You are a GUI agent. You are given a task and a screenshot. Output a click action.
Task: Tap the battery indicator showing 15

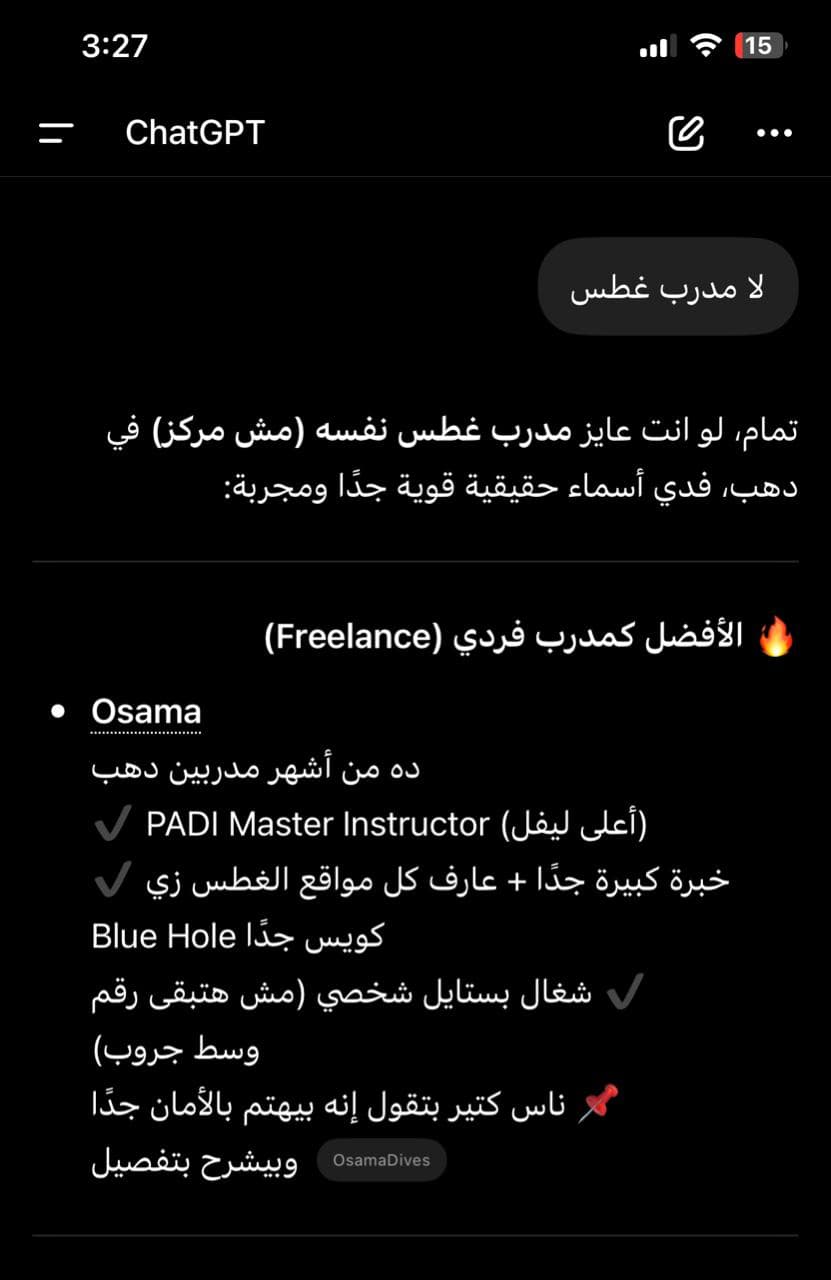pyautogui.click(x=758, y=45)
